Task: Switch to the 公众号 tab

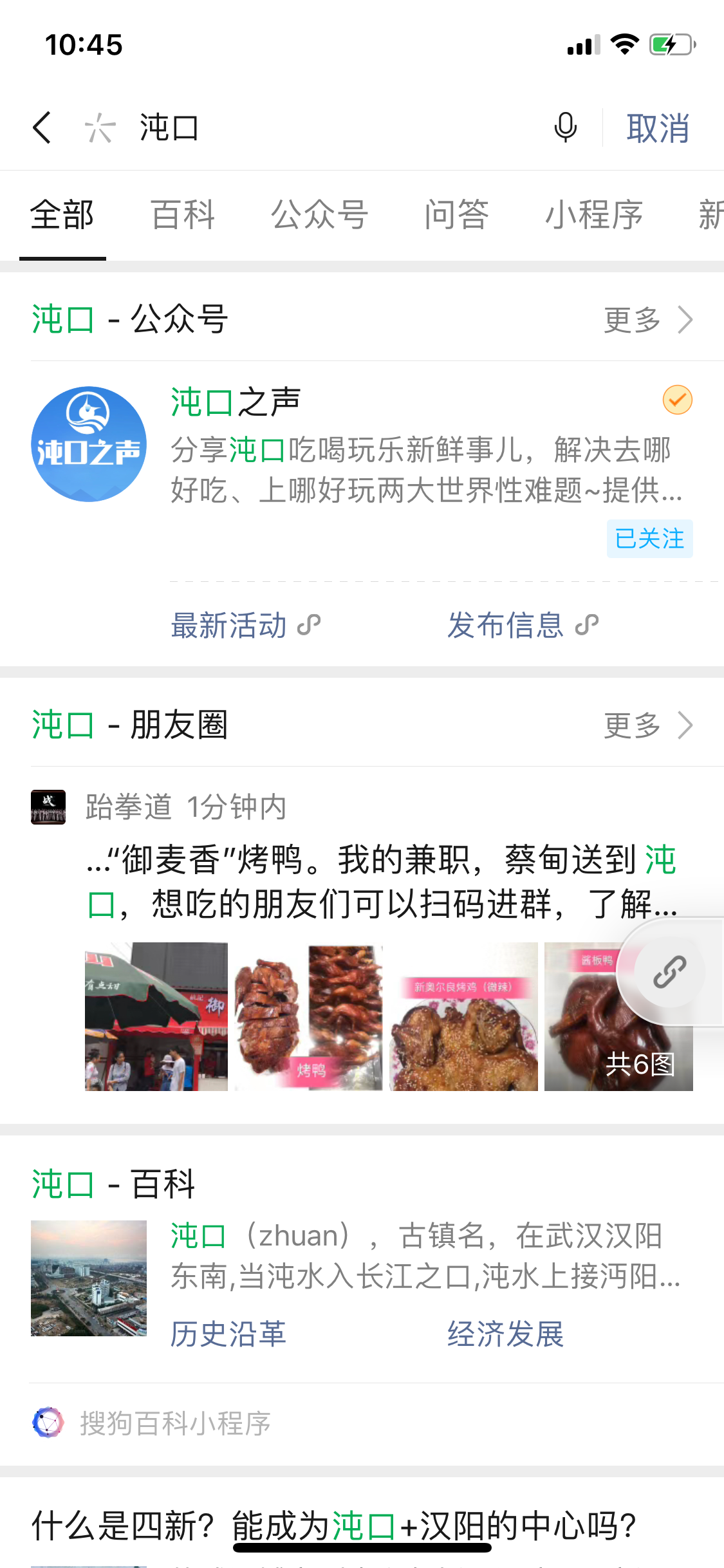Action: 319,215
